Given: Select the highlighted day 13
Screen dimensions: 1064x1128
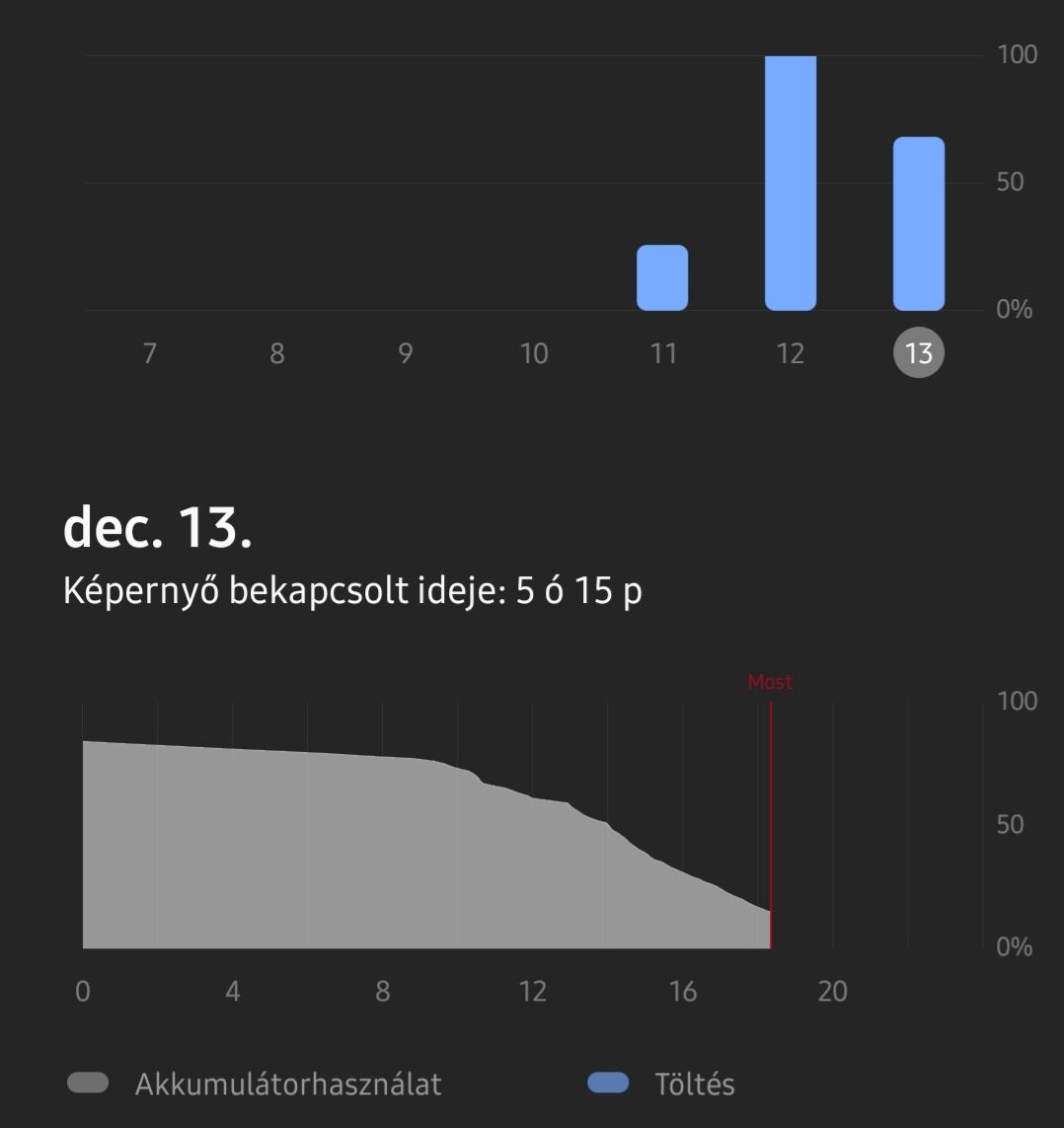Looking at the screenshot, I should pos(919,353).
